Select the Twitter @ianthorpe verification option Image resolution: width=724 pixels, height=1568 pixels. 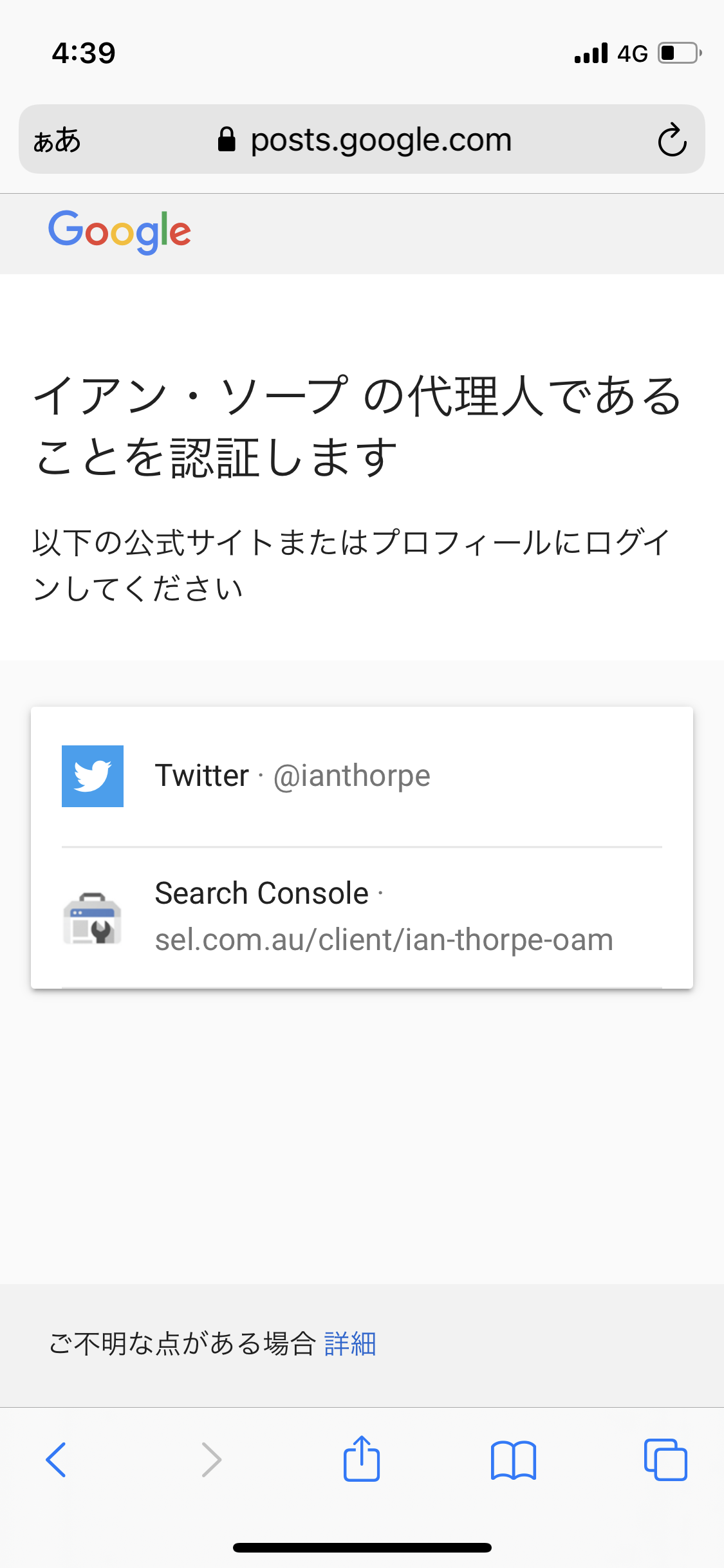pyautogui.click(x=360, y=776)
